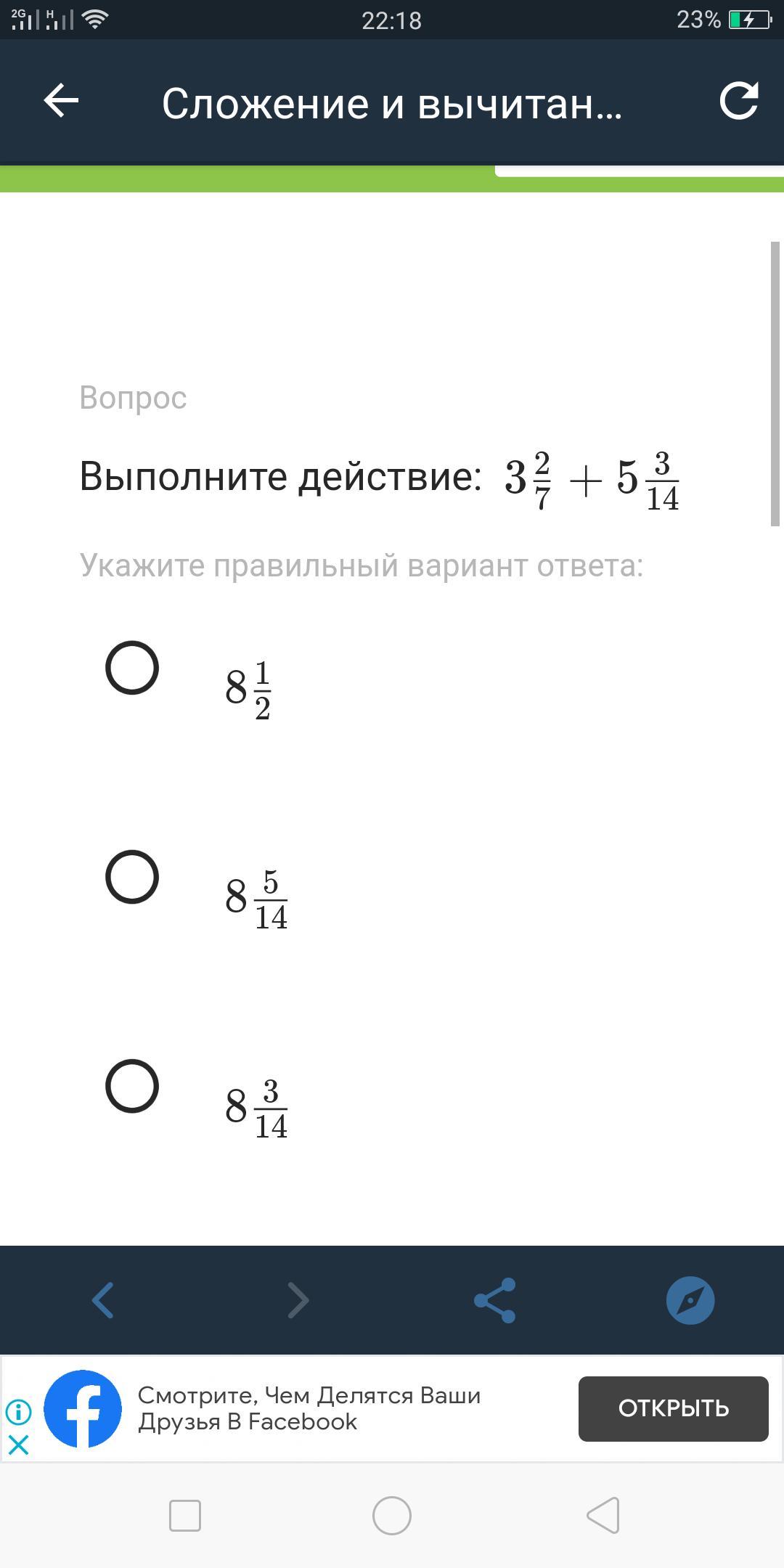Tap the system home button
The height and width of the screenshot is (1568, 784).
[392, 1516]
